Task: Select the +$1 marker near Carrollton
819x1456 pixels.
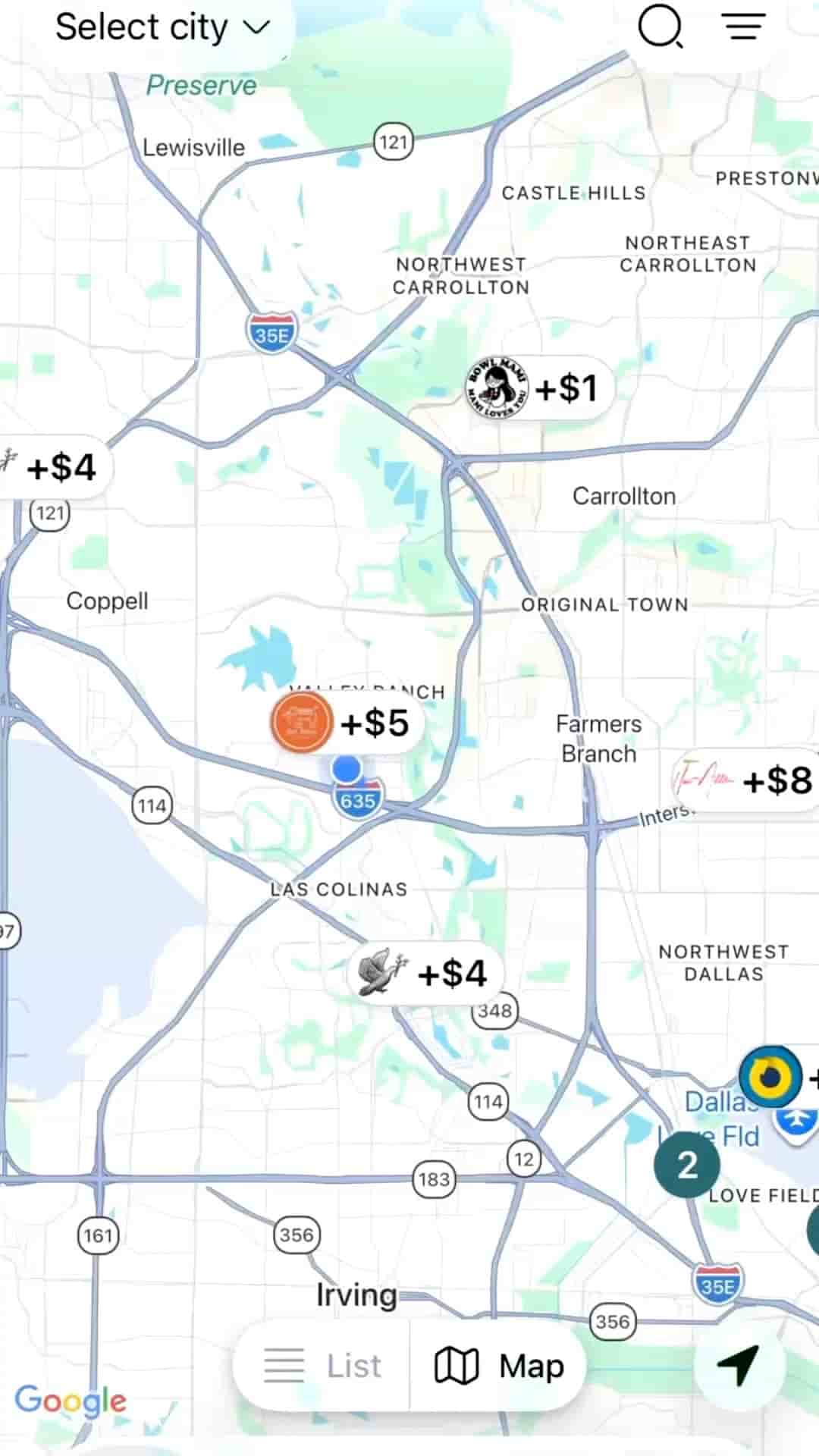Action: click(538, 389)
